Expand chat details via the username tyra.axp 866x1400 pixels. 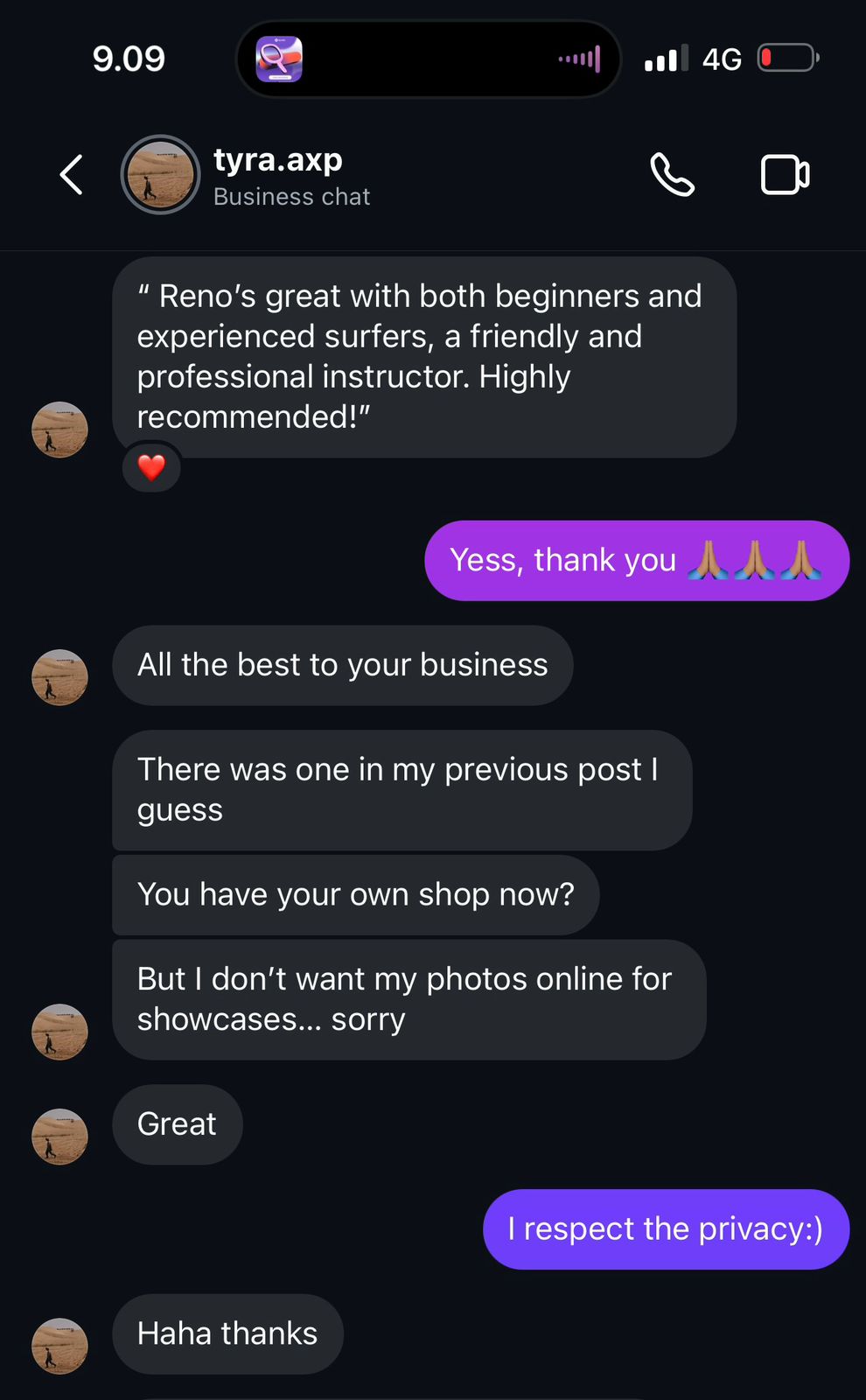[277, 159]
